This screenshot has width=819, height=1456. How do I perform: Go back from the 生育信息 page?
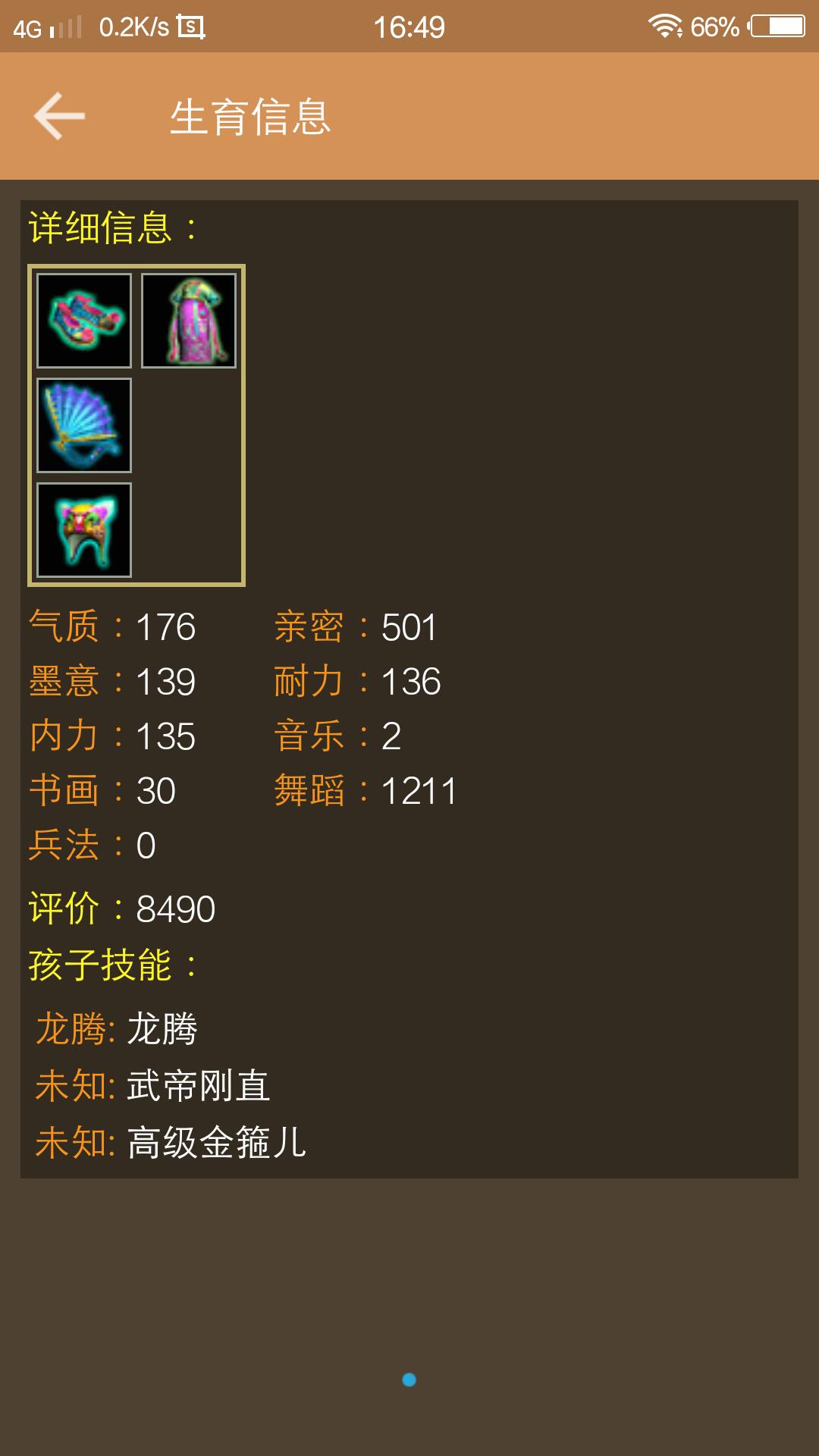[x=59, y=116]
